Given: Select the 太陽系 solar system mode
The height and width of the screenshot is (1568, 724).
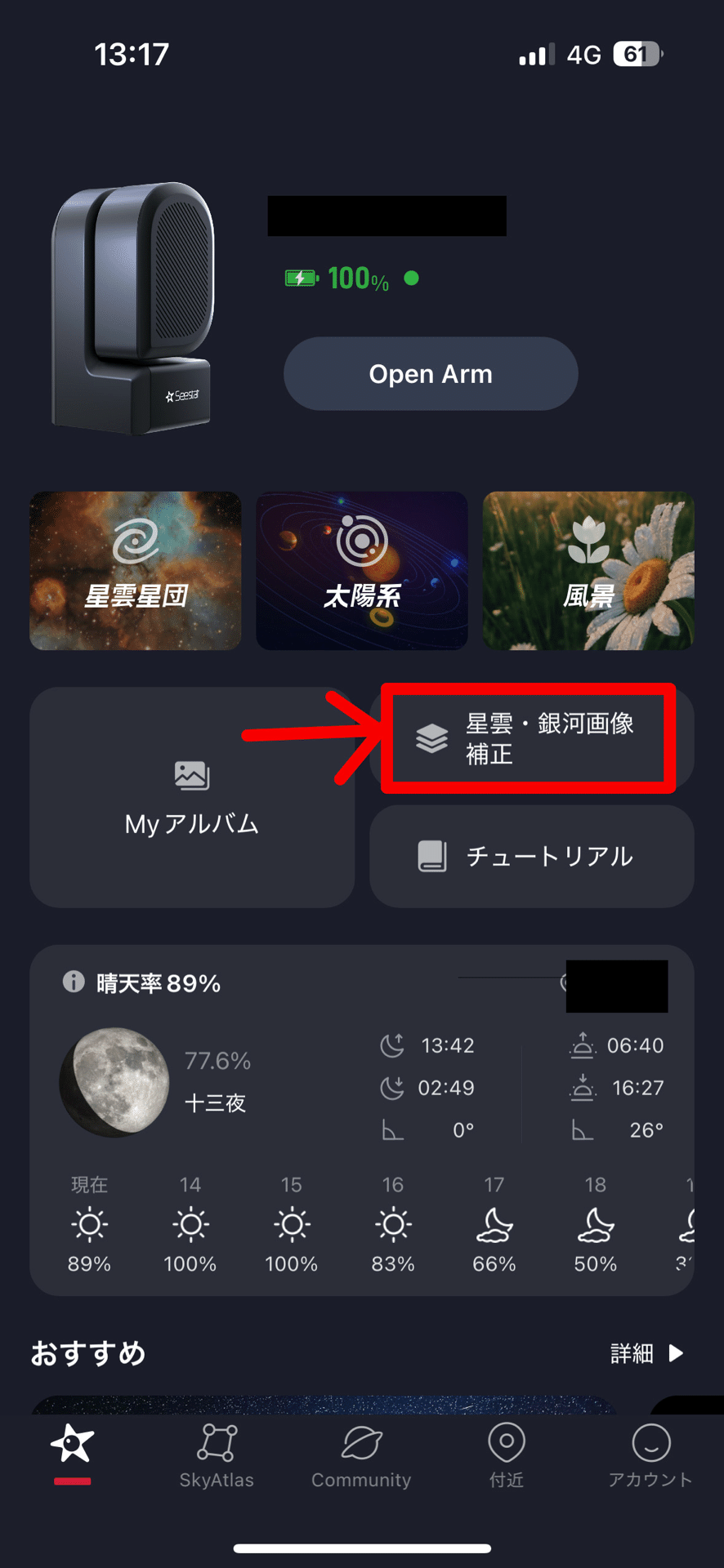Looking at the screenshot, I should [362, 571].
